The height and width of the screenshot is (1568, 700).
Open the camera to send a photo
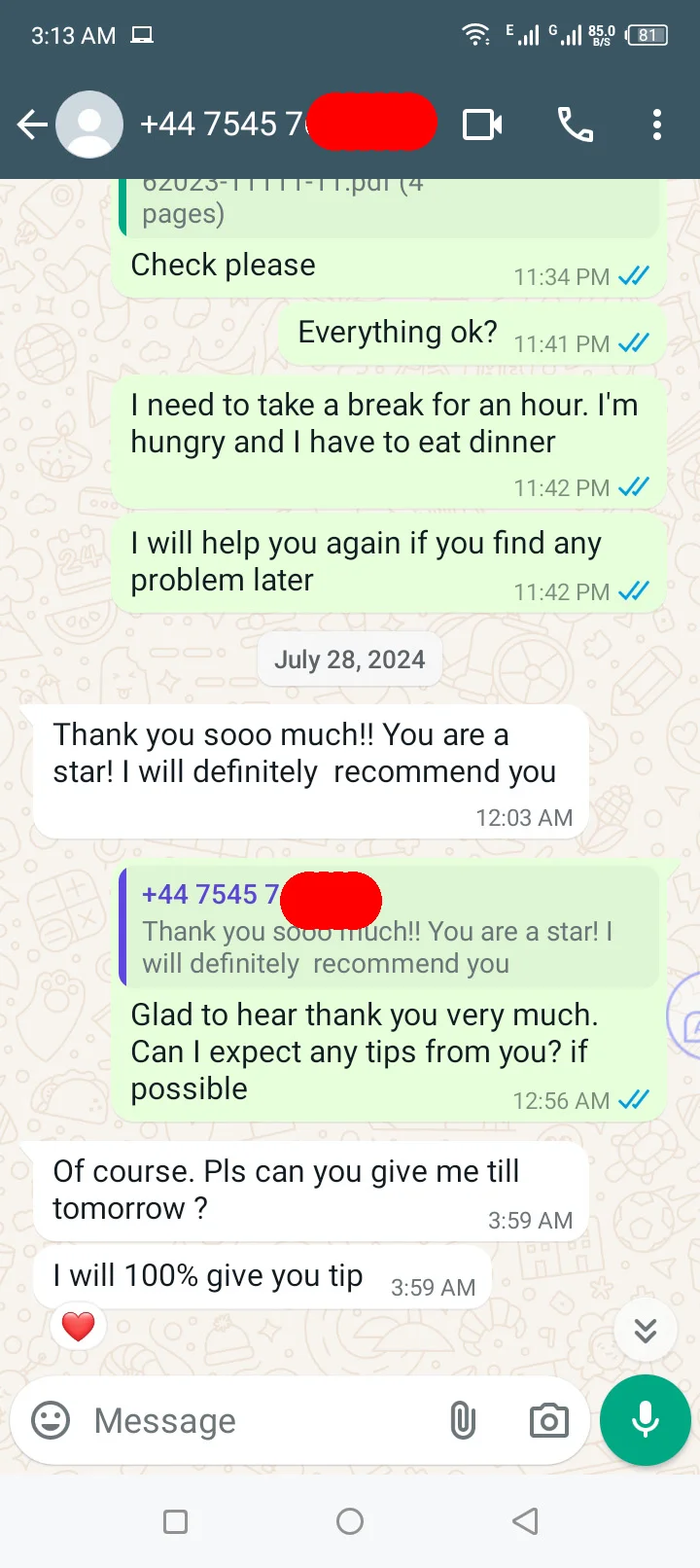pos(548,1420)
